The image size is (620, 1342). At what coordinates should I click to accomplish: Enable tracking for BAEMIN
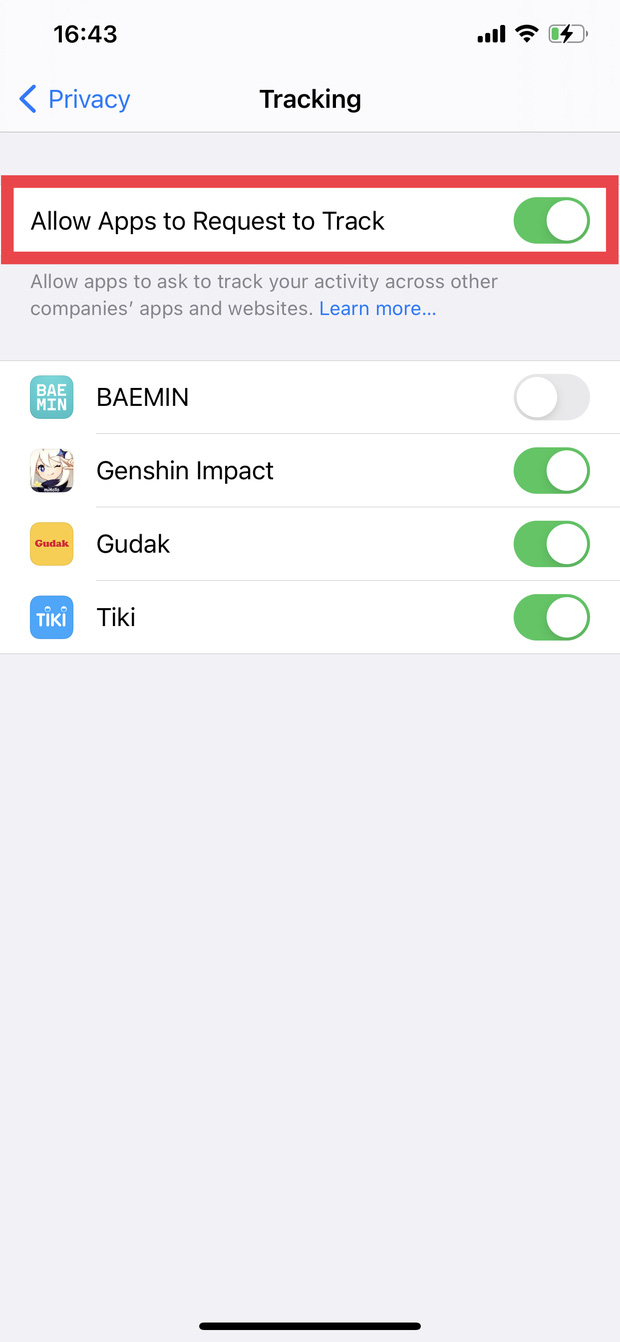point(551,398)
